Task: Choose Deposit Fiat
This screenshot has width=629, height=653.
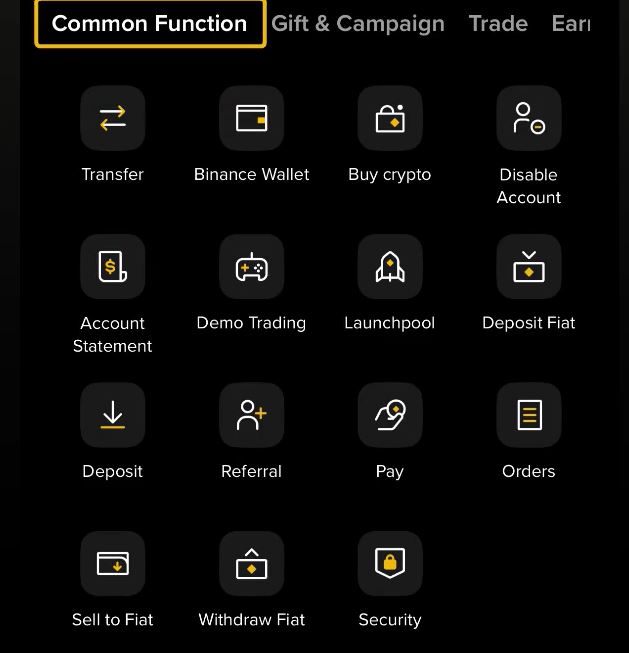Action: click(x=528, y=267)
